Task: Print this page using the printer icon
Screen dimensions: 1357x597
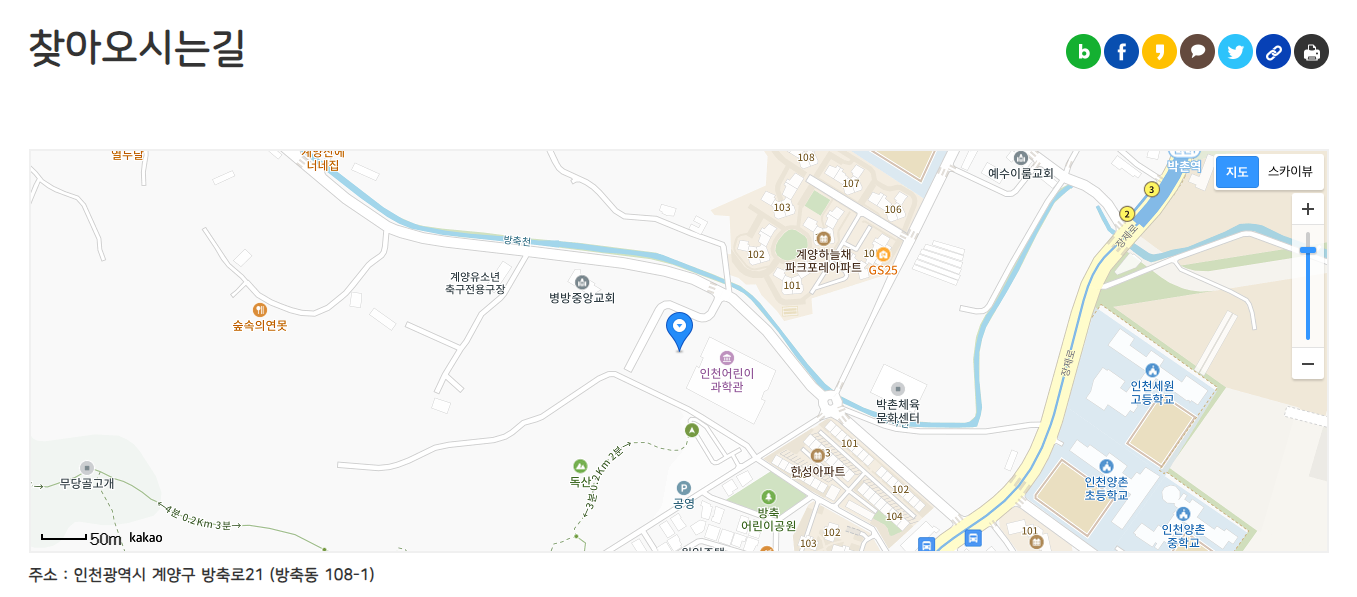Action: [x=1311, y=51]
